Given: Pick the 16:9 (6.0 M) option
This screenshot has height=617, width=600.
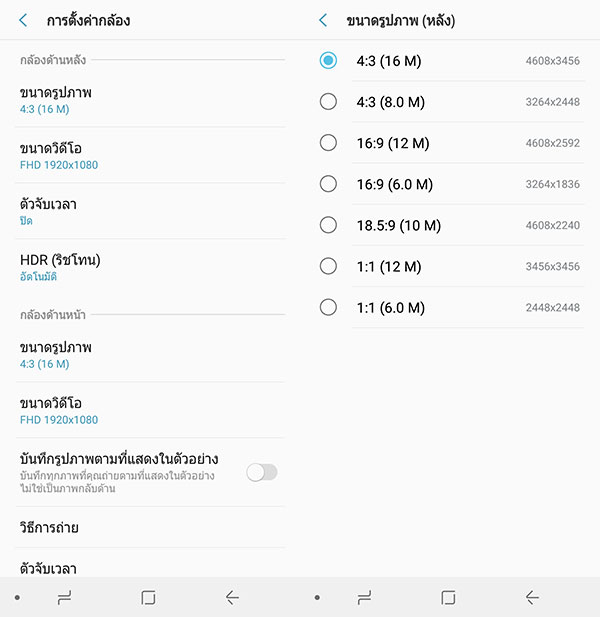Looking at the screenshot, I should pos(328,184).
